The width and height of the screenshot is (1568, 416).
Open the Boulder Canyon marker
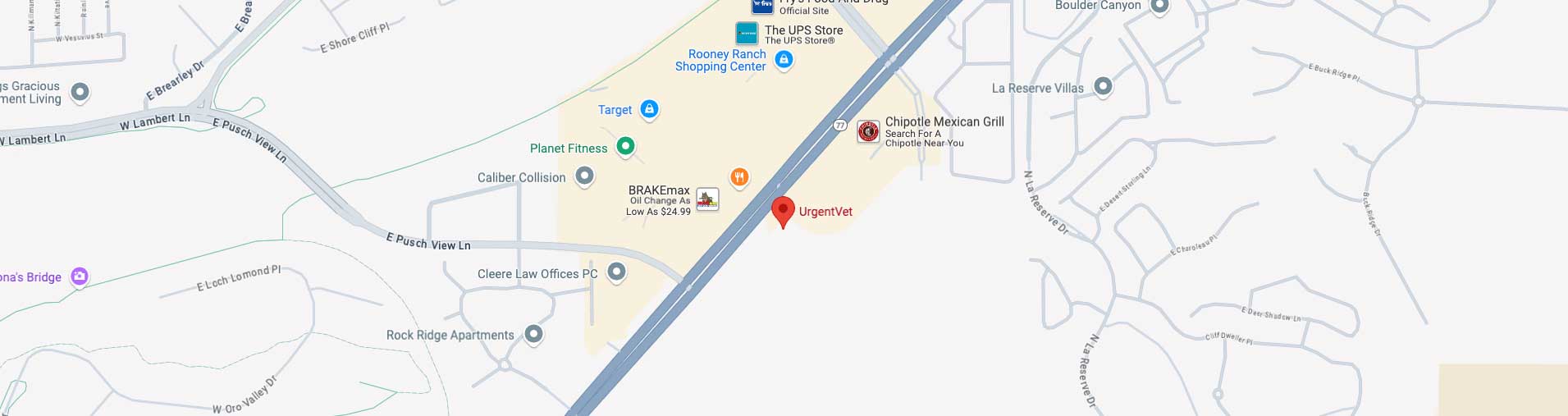(x=1159, y=7)
